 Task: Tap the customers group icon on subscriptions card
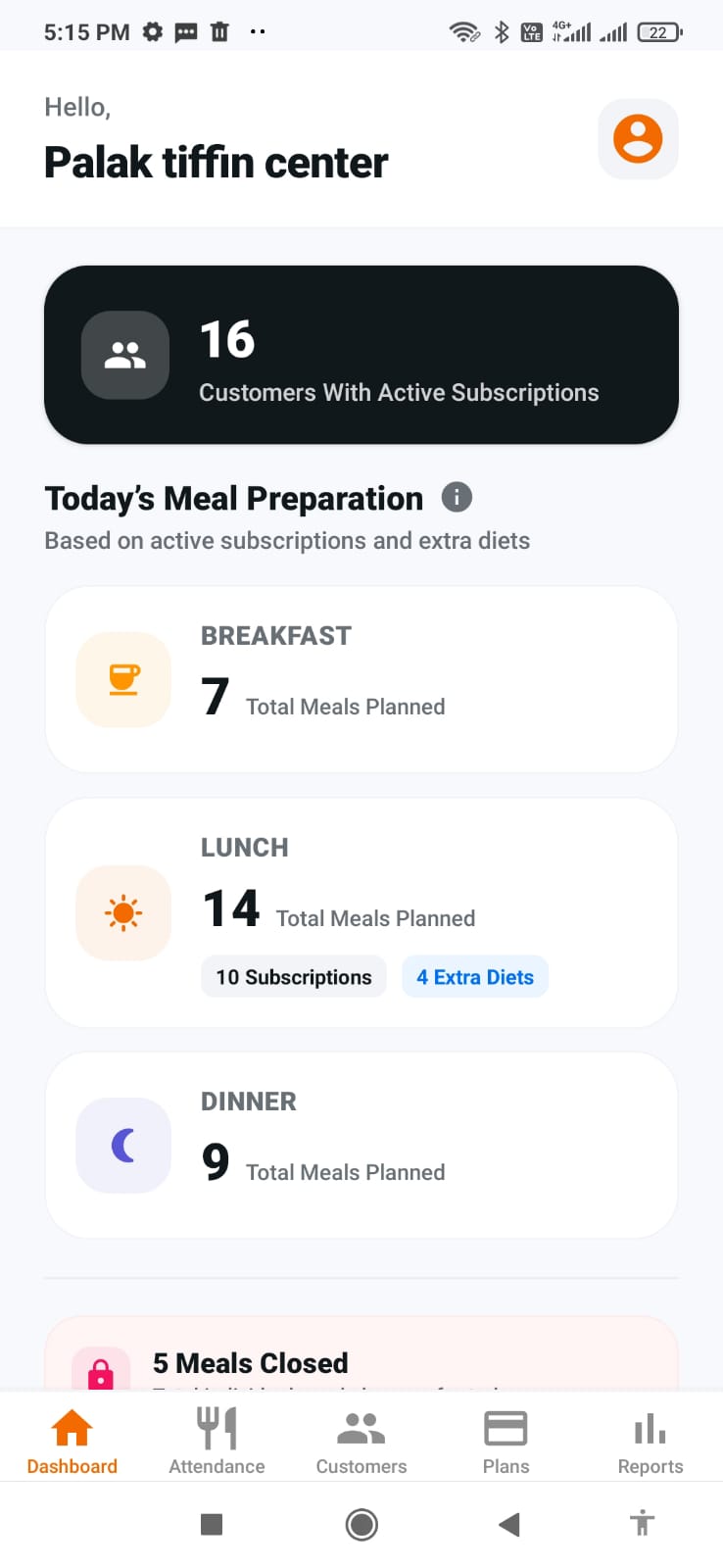125,356
